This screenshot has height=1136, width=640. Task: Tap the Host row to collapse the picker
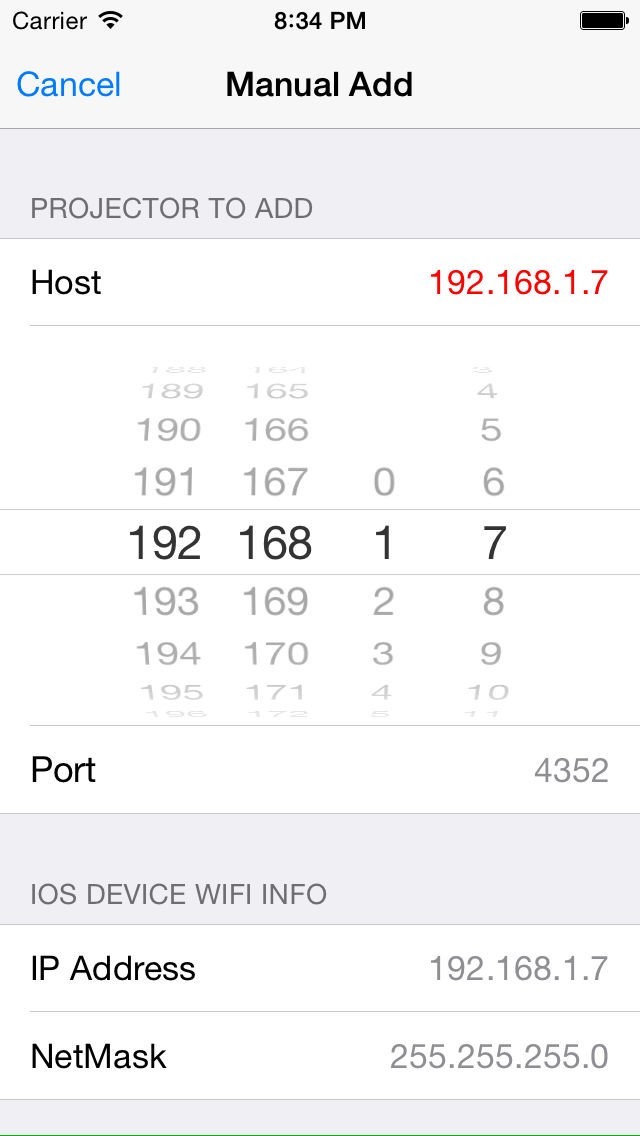[x=320, y=282]
